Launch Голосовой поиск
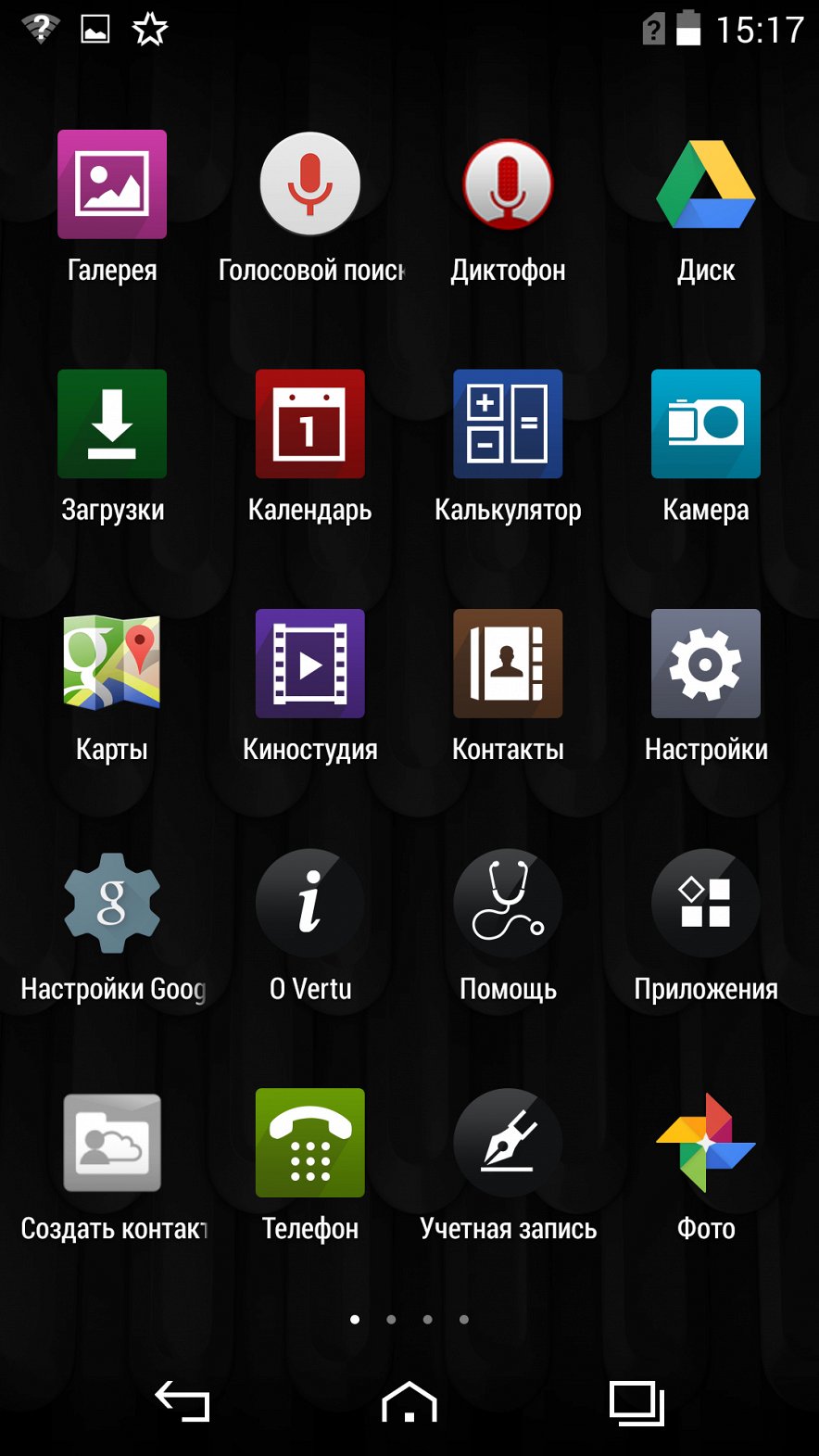819x1456 pixels. click(310, 184)
